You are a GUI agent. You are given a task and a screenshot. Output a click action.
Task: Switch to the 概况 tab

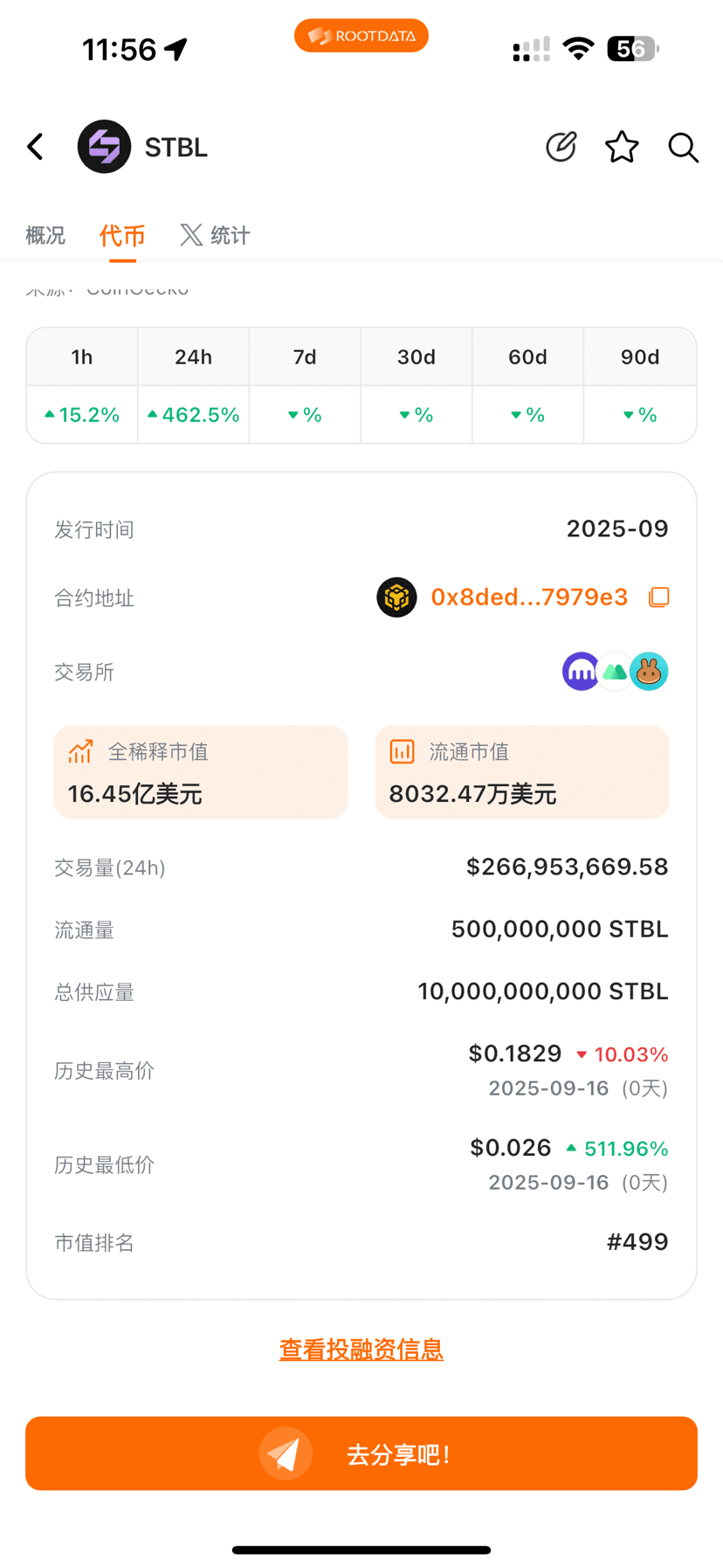pyautogui.click(x=45, y=235)
